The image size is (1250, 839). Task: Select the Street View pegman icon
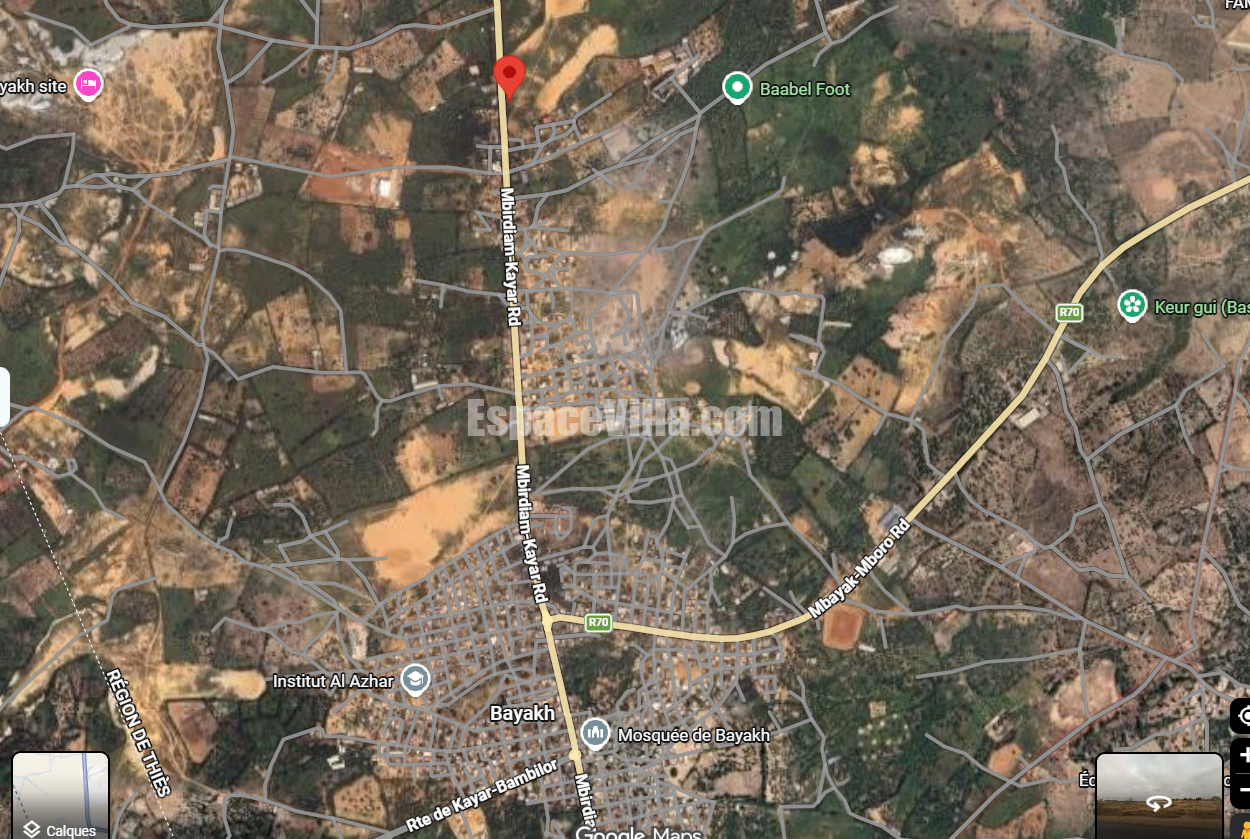click(1241, 826)
